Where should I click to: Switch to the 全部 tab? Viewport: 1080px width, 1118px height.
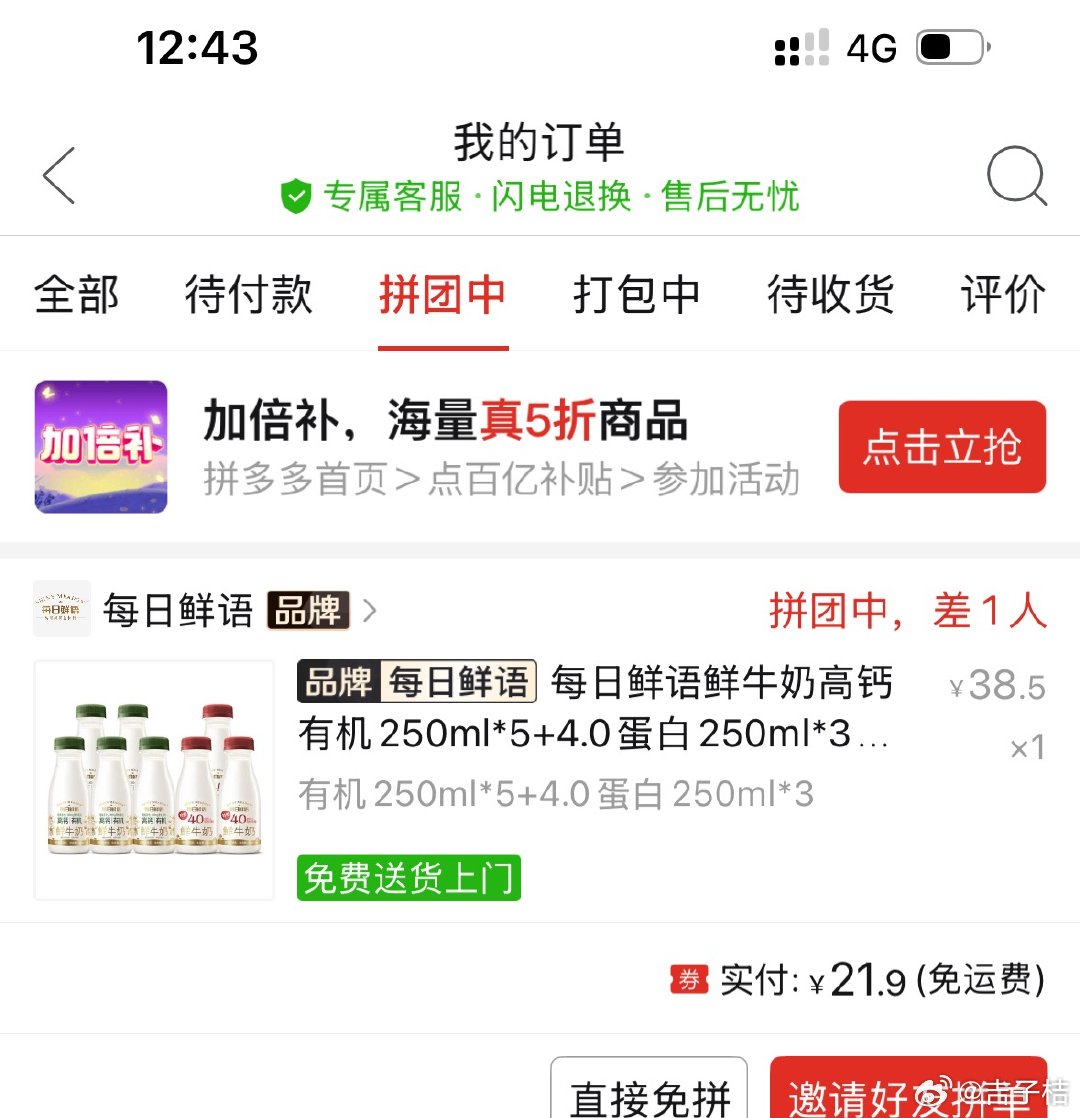coord(77,295)
